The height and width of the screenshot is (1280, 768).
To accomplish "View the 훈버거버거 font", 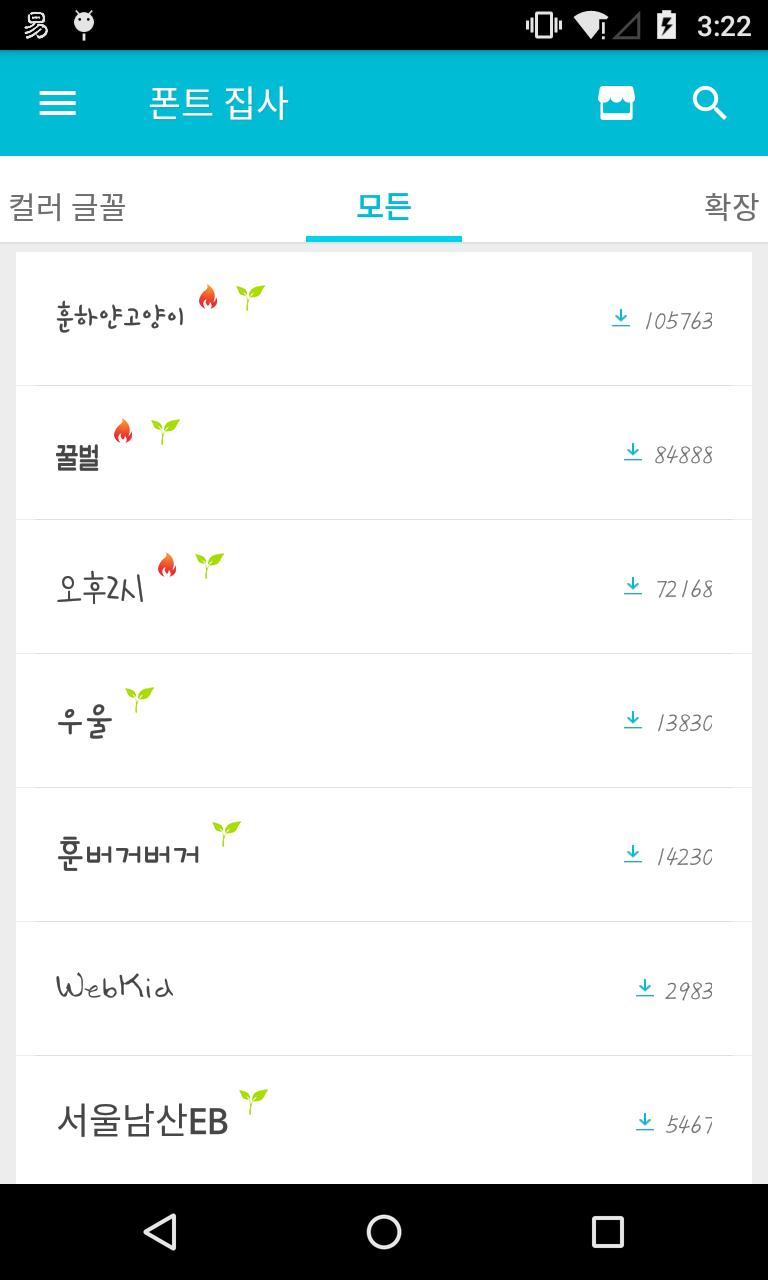I will (384, 855).
